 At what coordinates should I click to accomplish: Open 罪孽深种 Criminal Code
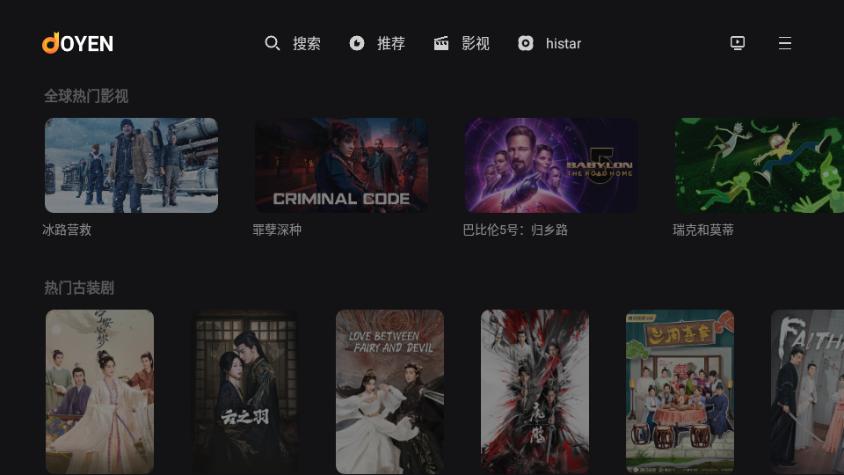click(x=341, y=165)
